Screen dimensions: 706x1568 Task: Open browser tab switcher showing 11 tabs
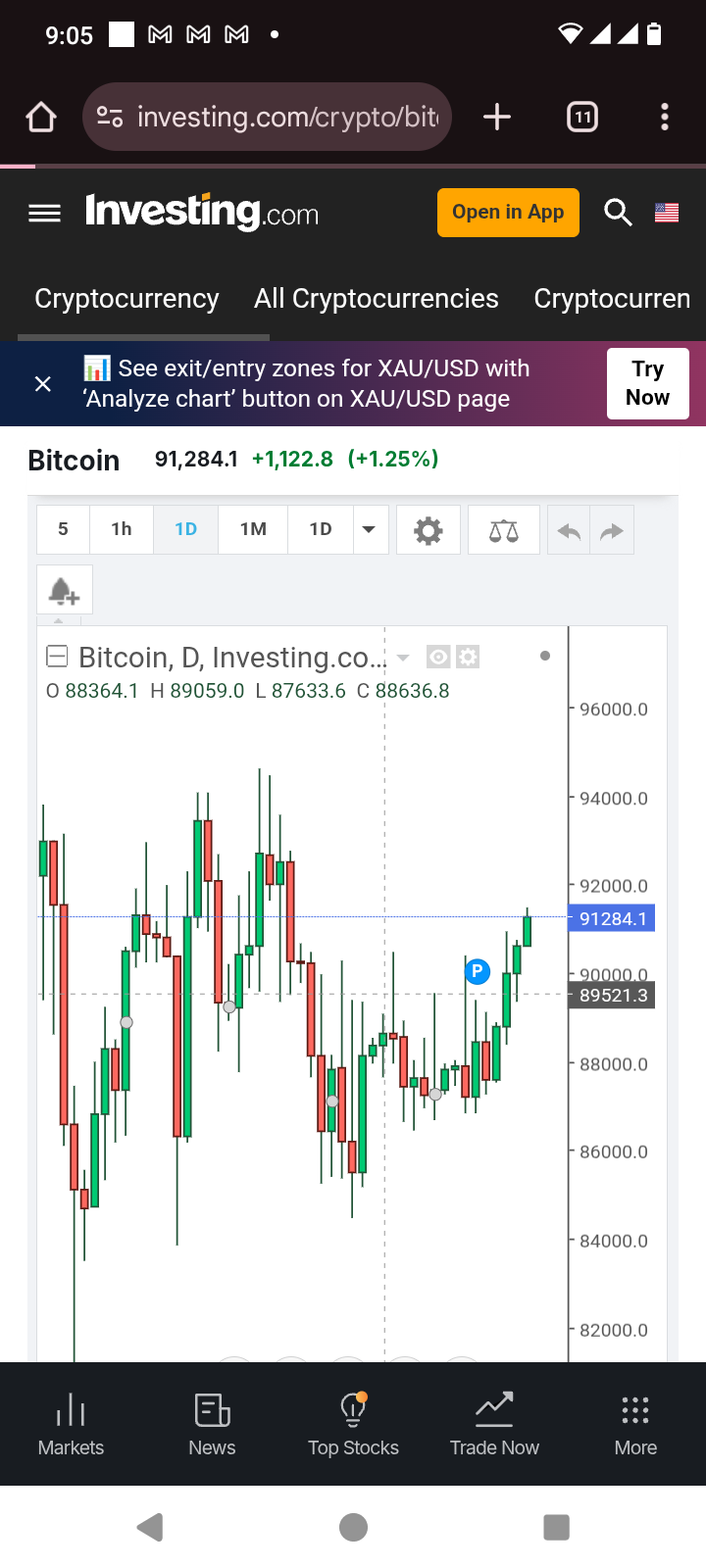tap(582, 118)
